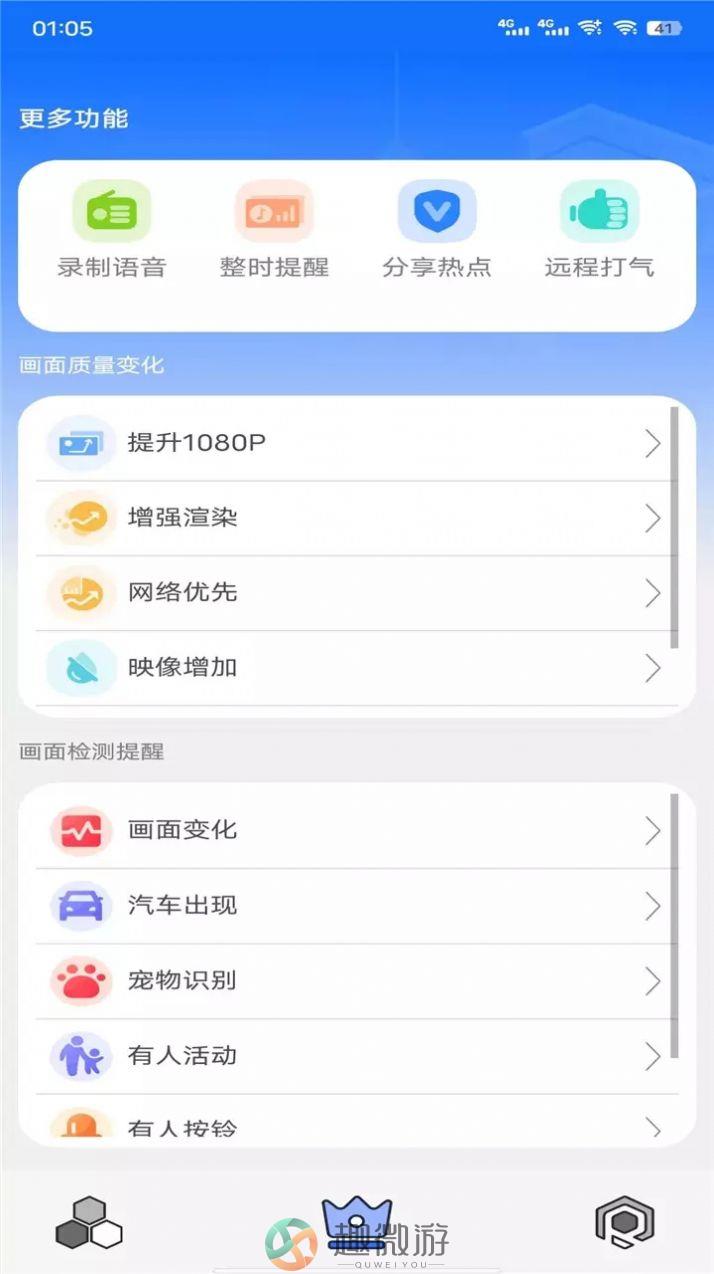Open 增强渲染 setting

click(357, 518)
